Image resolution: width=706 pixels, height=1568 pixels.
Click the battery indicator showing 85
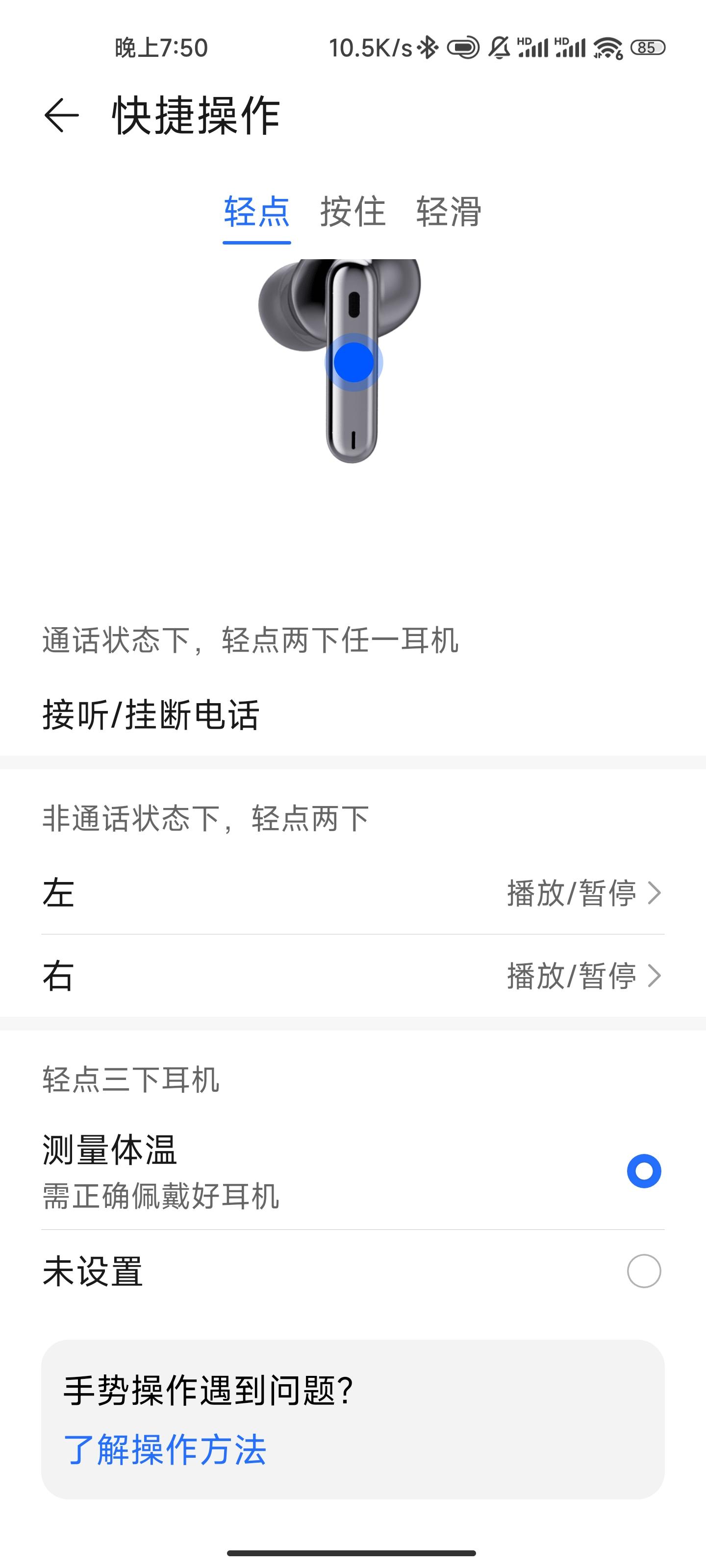tap(648, 48)
